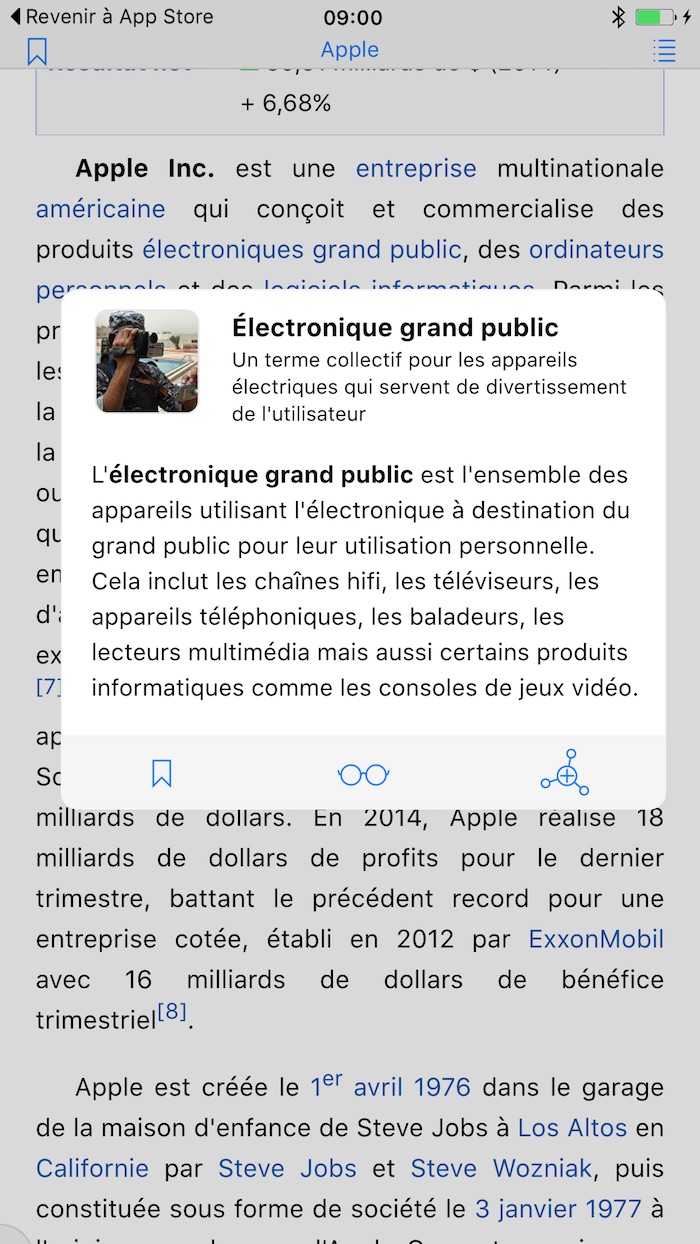This screenshot has height=1244, width=700.
Task: Open the table of contents list icon
Action: click(664, 51)
